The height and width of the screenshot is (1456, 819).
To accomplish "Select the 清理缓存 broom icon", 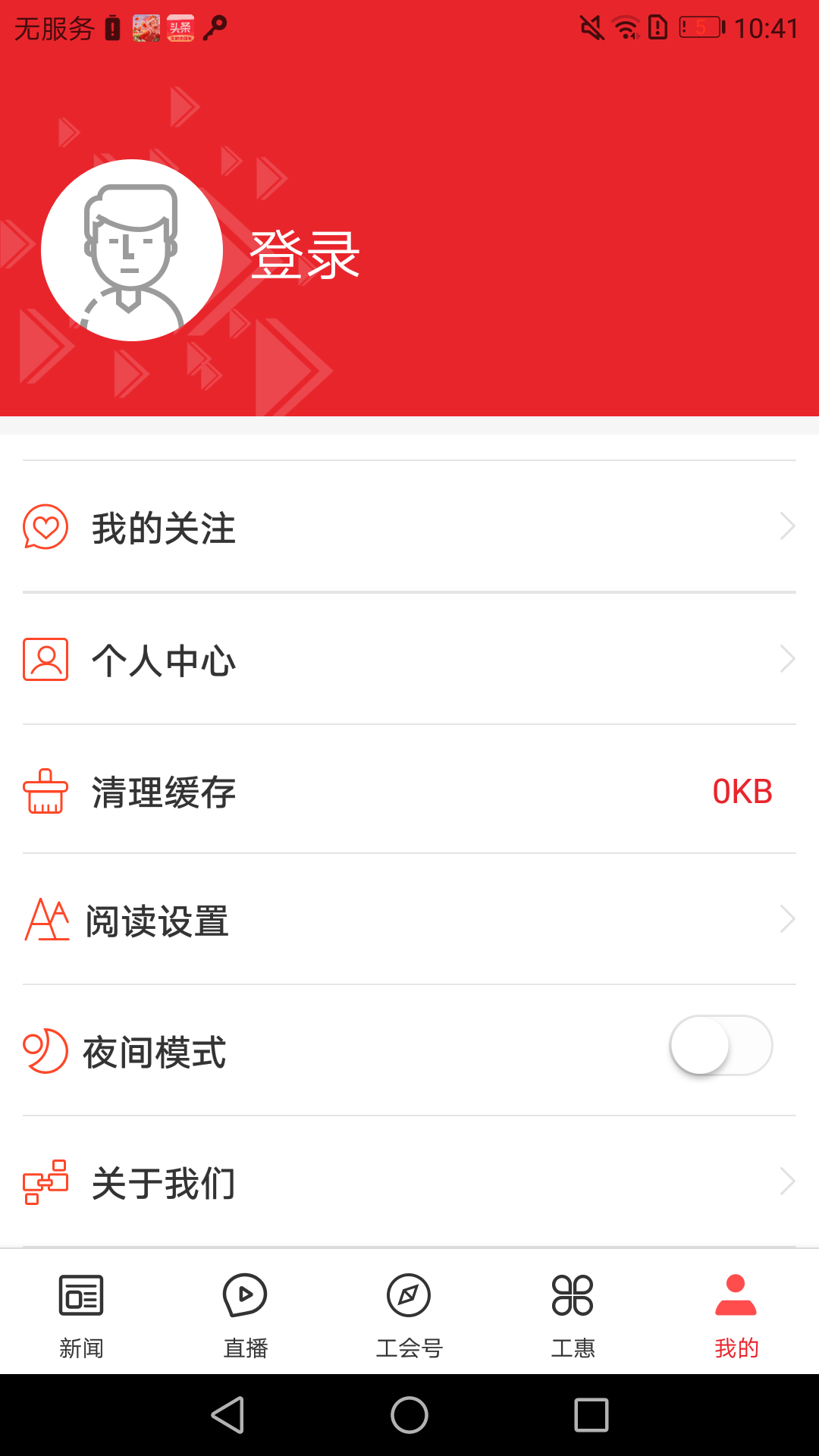I will [x=45, y=792].
